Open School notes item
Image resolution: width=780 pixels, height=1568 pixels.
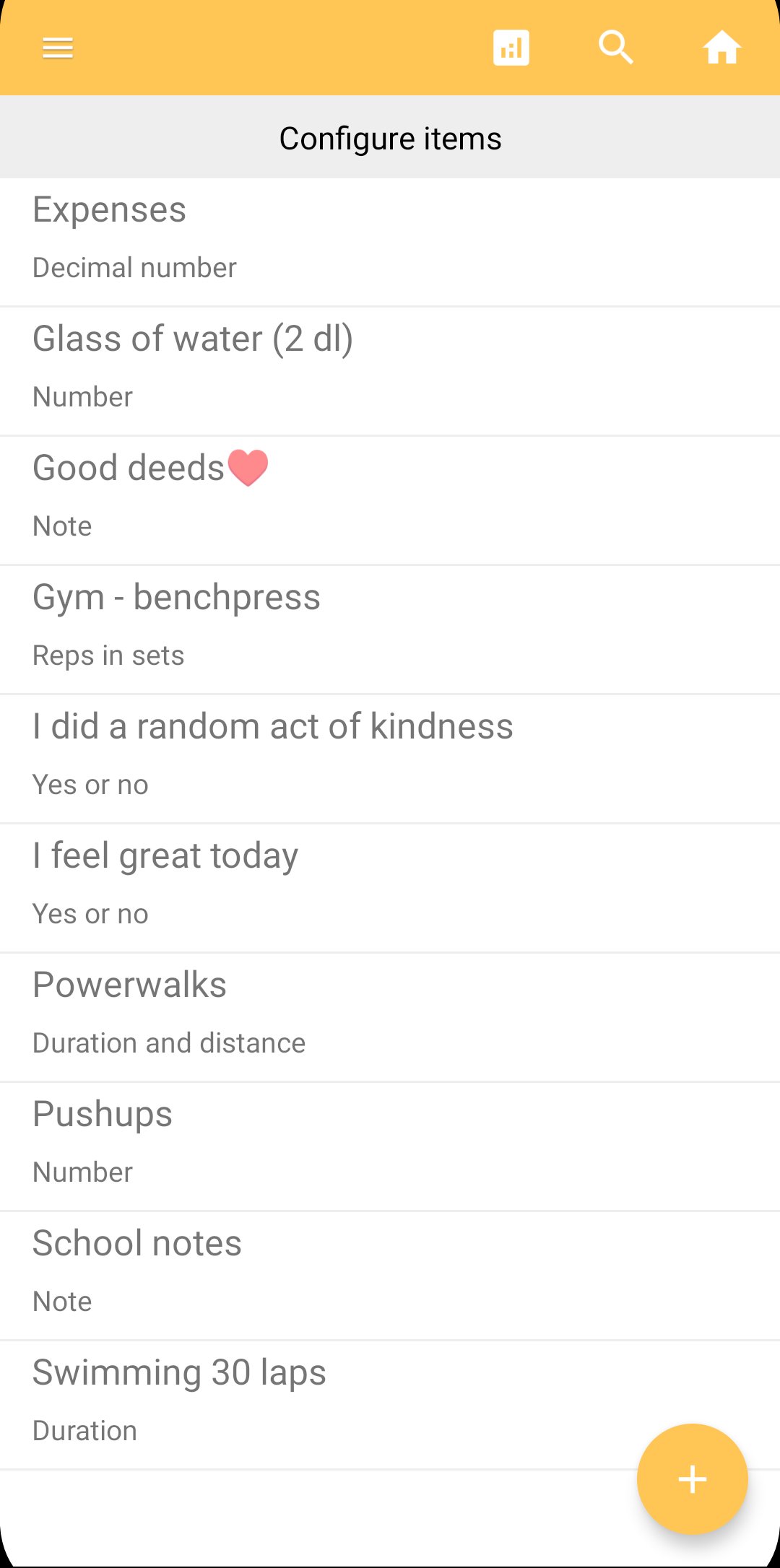[x=390, y=1276]
